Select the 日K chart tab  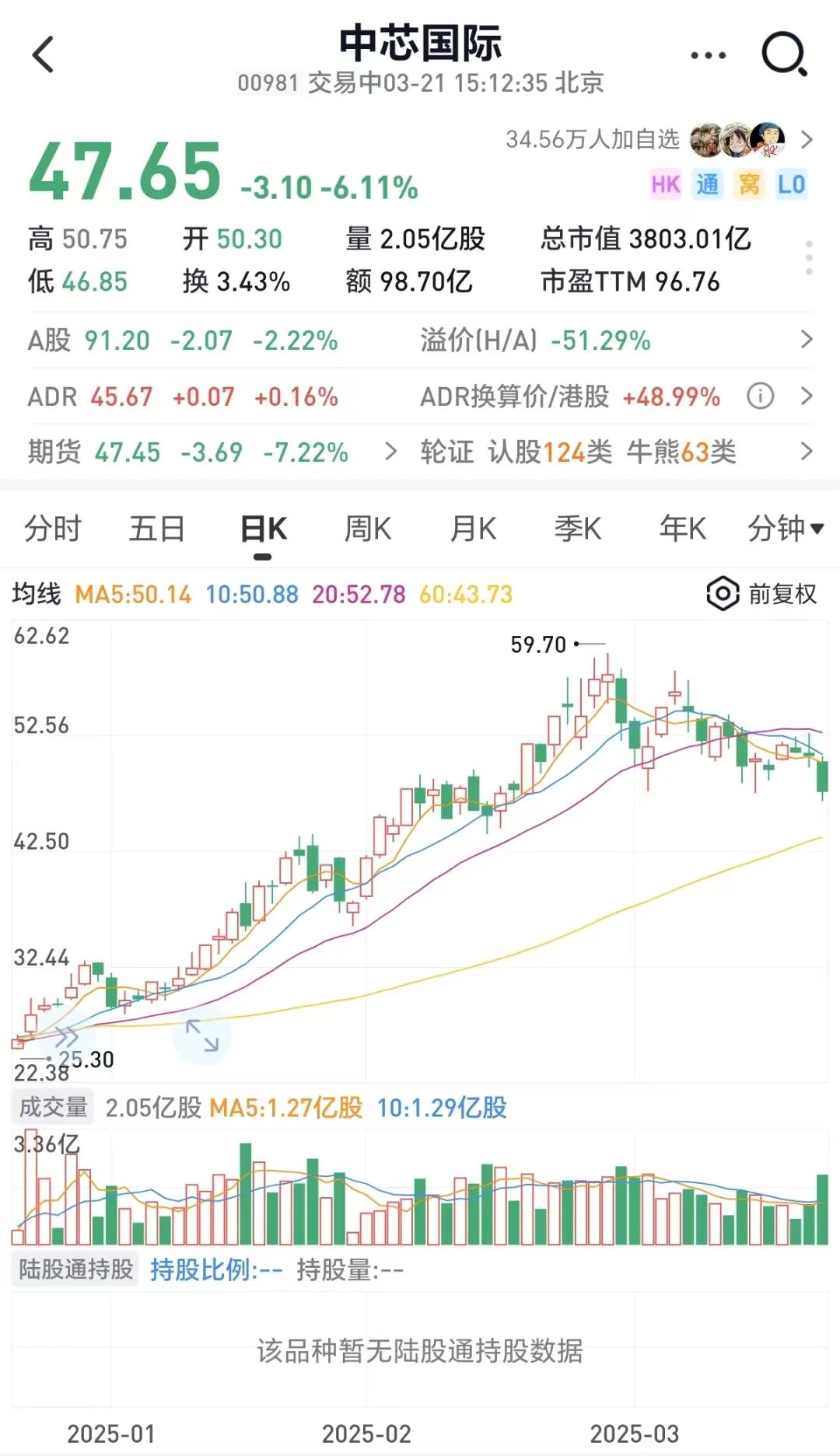(x=263, y=529)
